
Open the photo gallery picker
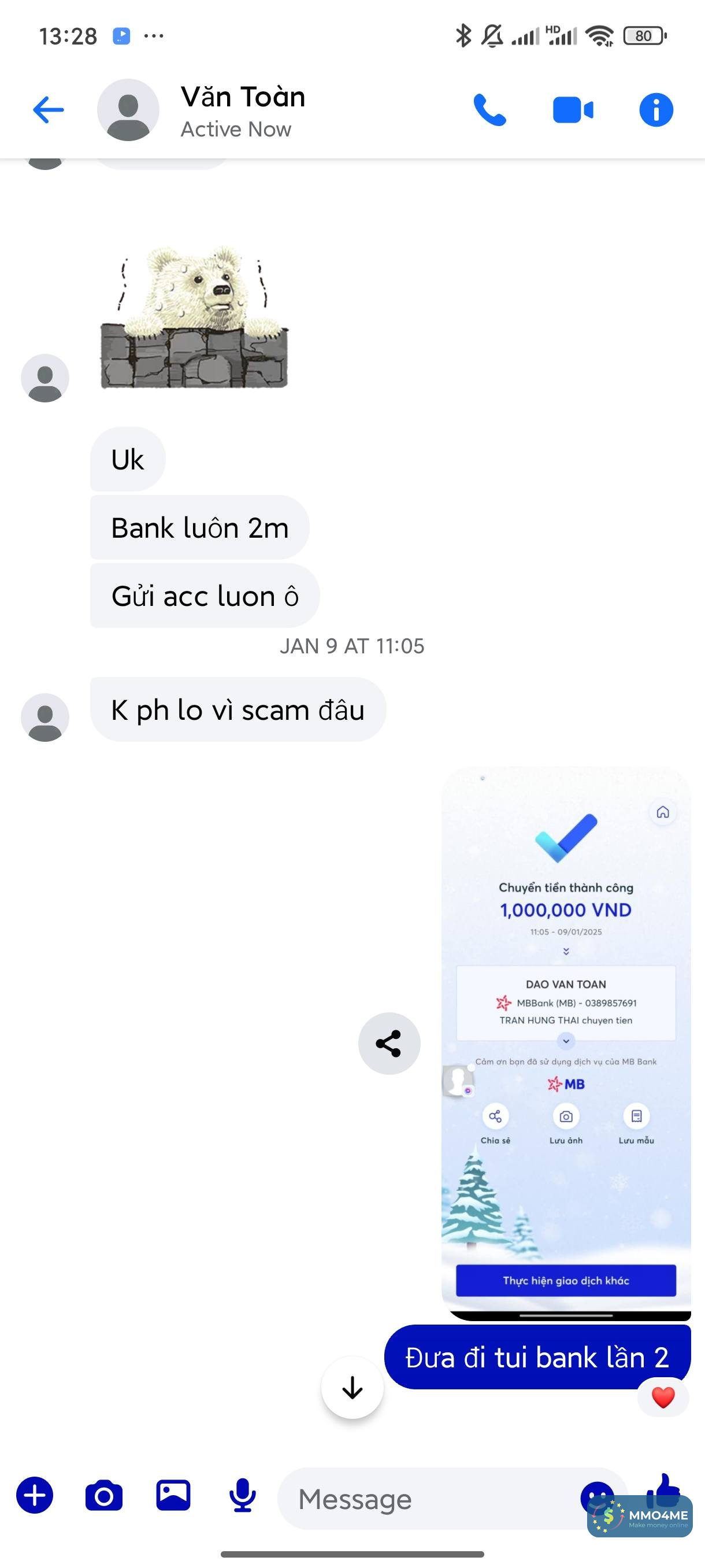pos(173,1495)
